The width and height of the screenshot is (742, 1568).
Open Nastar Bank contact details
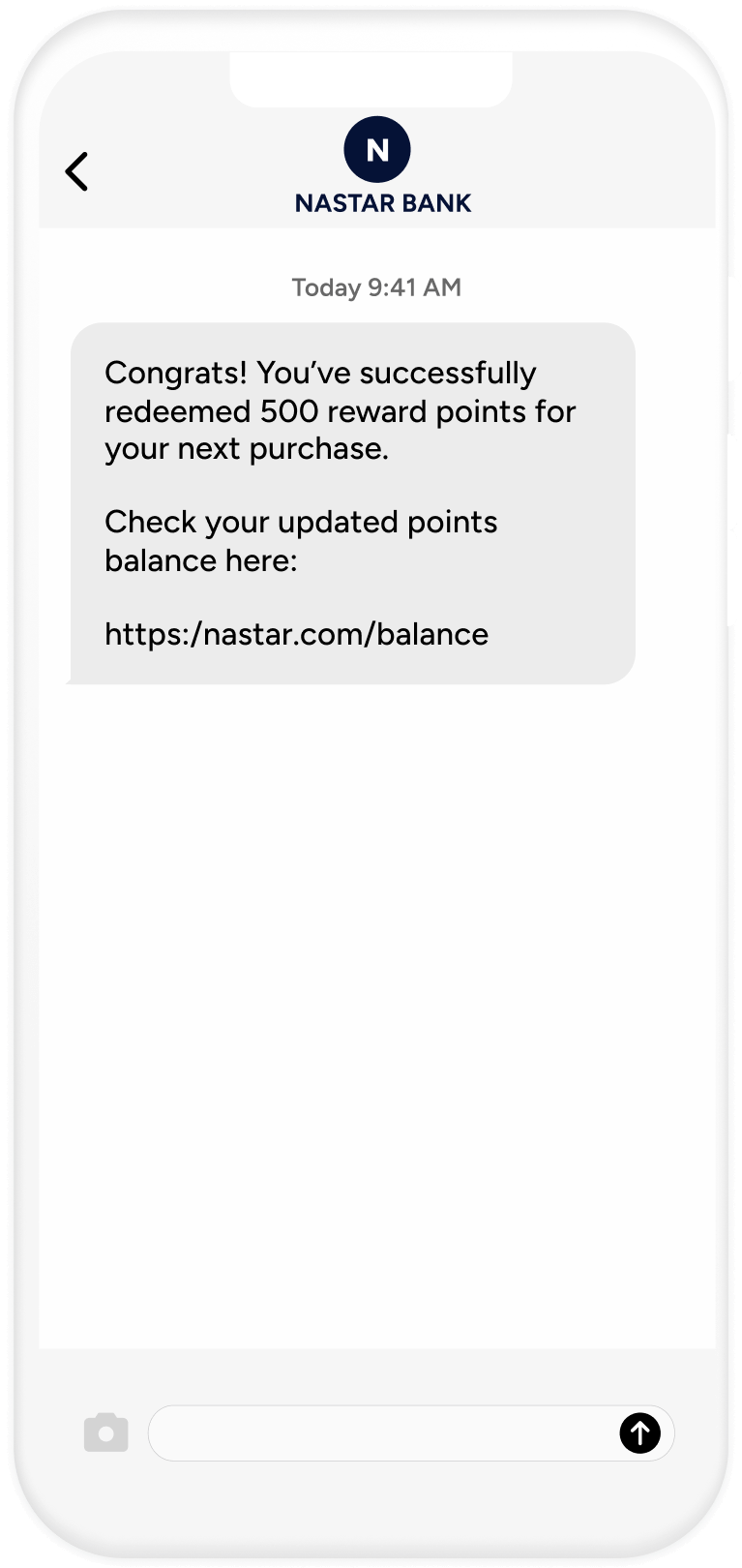[378, 166]
